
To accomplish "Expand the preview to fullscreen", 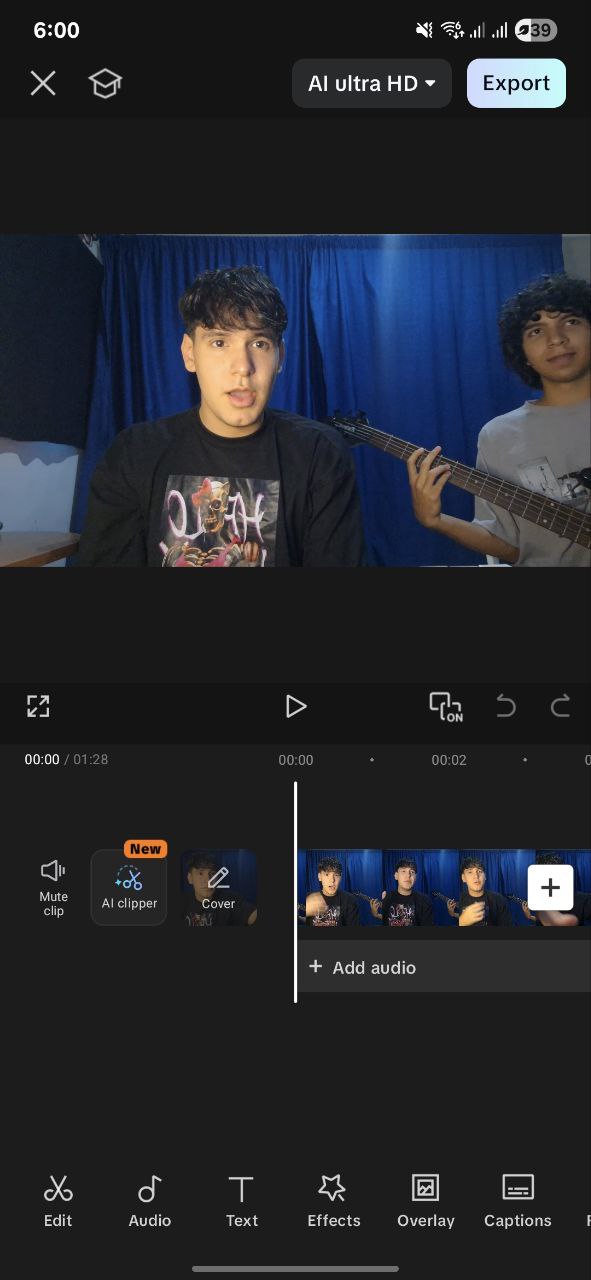I will click(38, 706).
